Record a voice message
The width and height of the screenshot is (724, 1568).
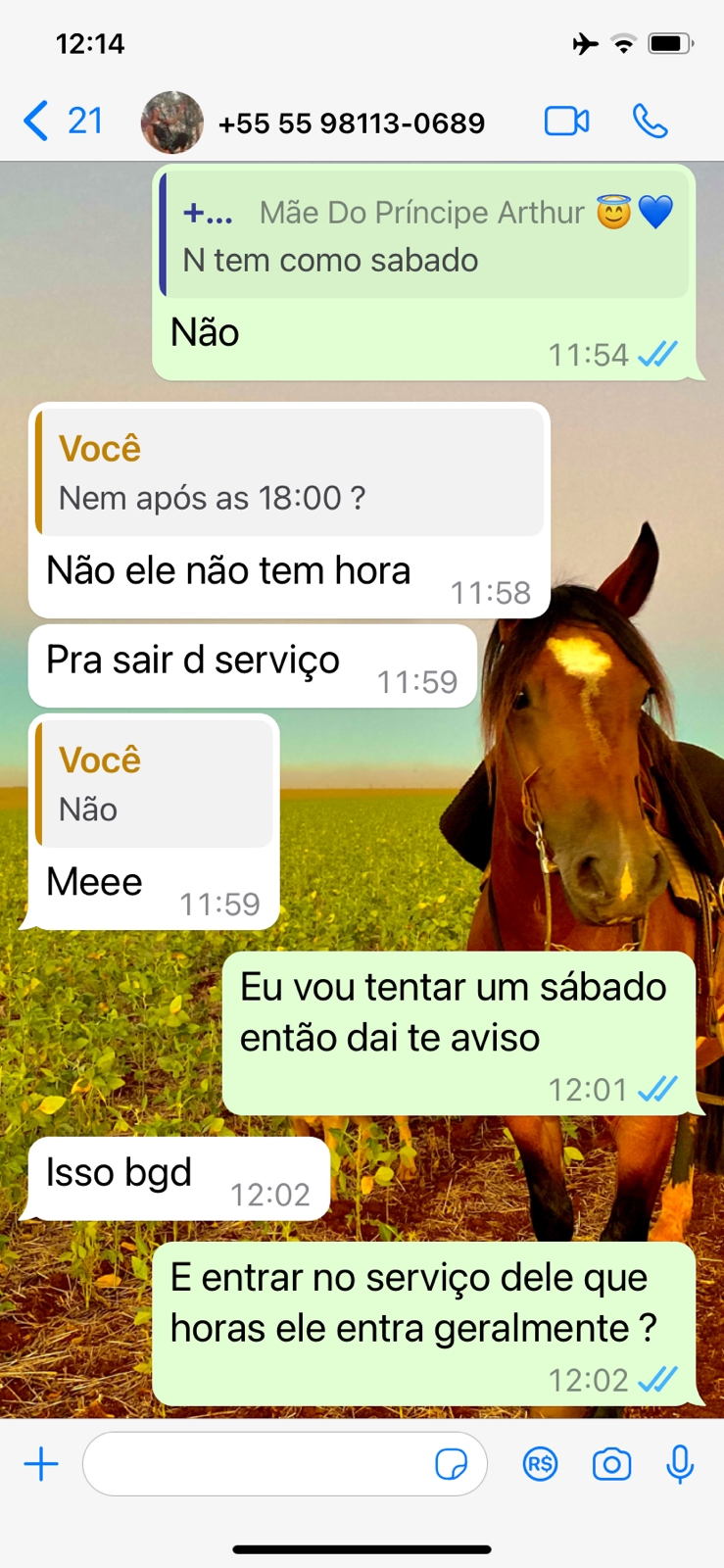coord(680,1464)
